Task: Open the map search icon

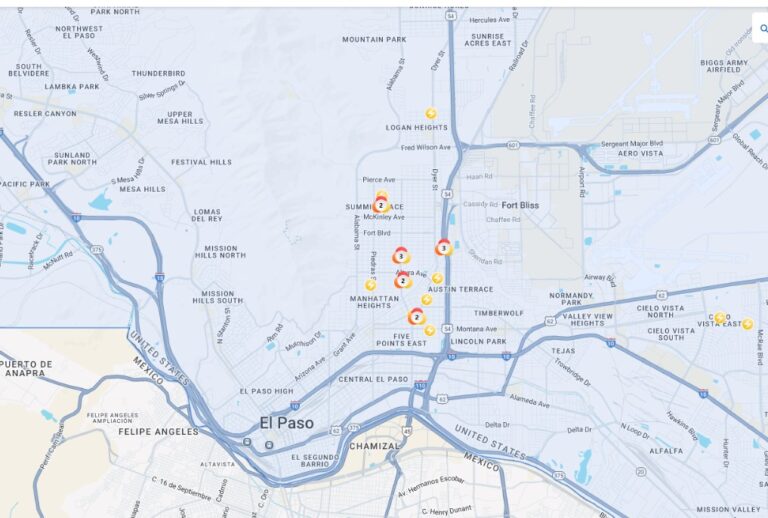Action: [x=762, y=29]
